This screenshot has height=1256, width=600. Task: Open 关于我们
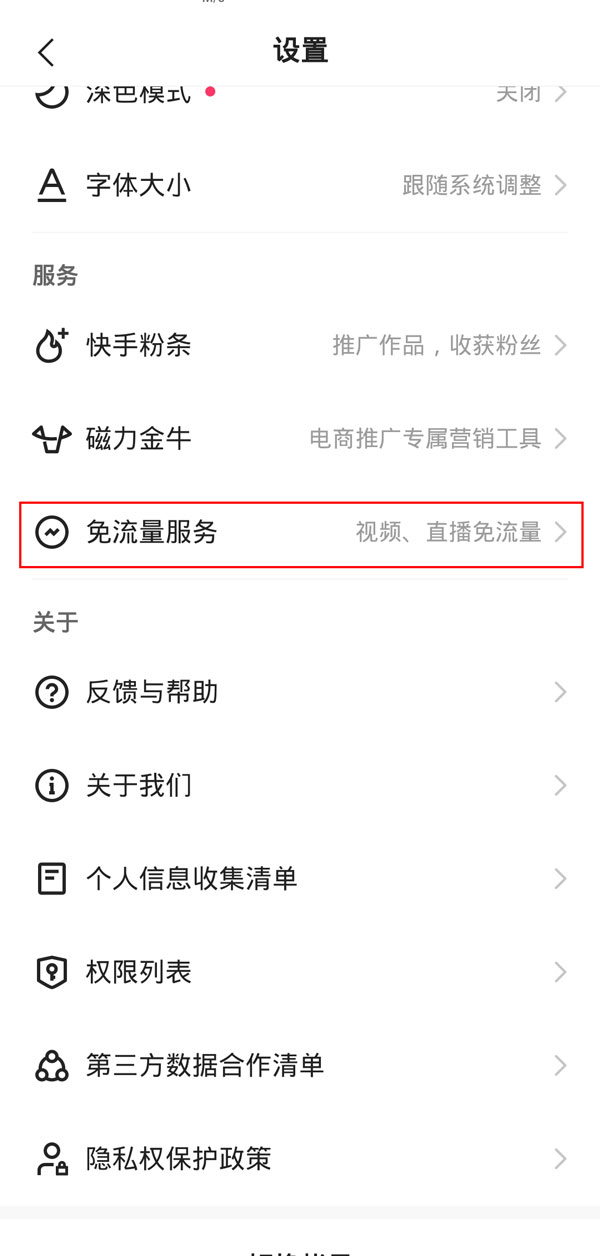tap(300, 785)
